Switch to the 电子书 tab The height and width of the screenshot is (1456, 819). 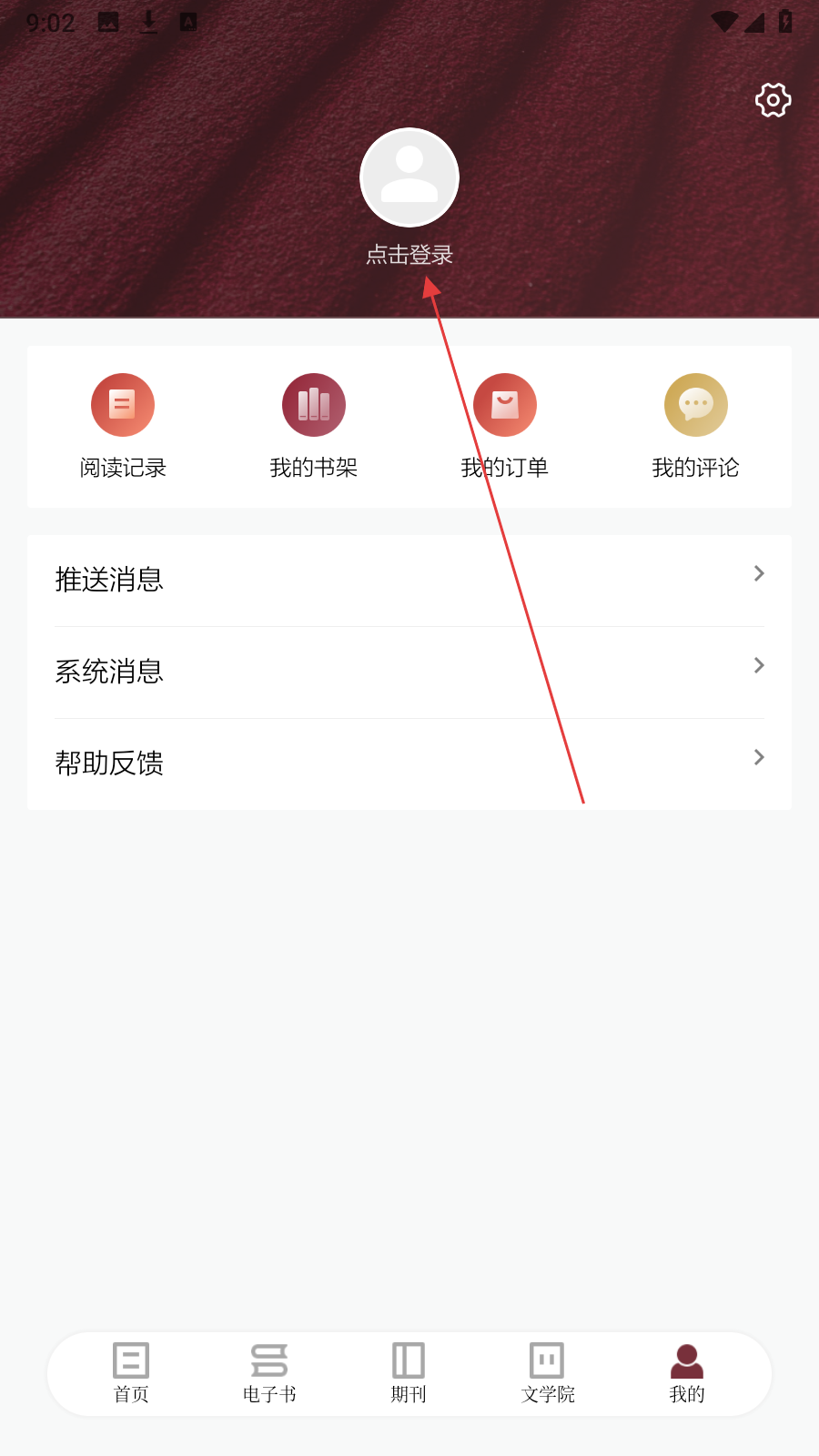point(269,1373)
